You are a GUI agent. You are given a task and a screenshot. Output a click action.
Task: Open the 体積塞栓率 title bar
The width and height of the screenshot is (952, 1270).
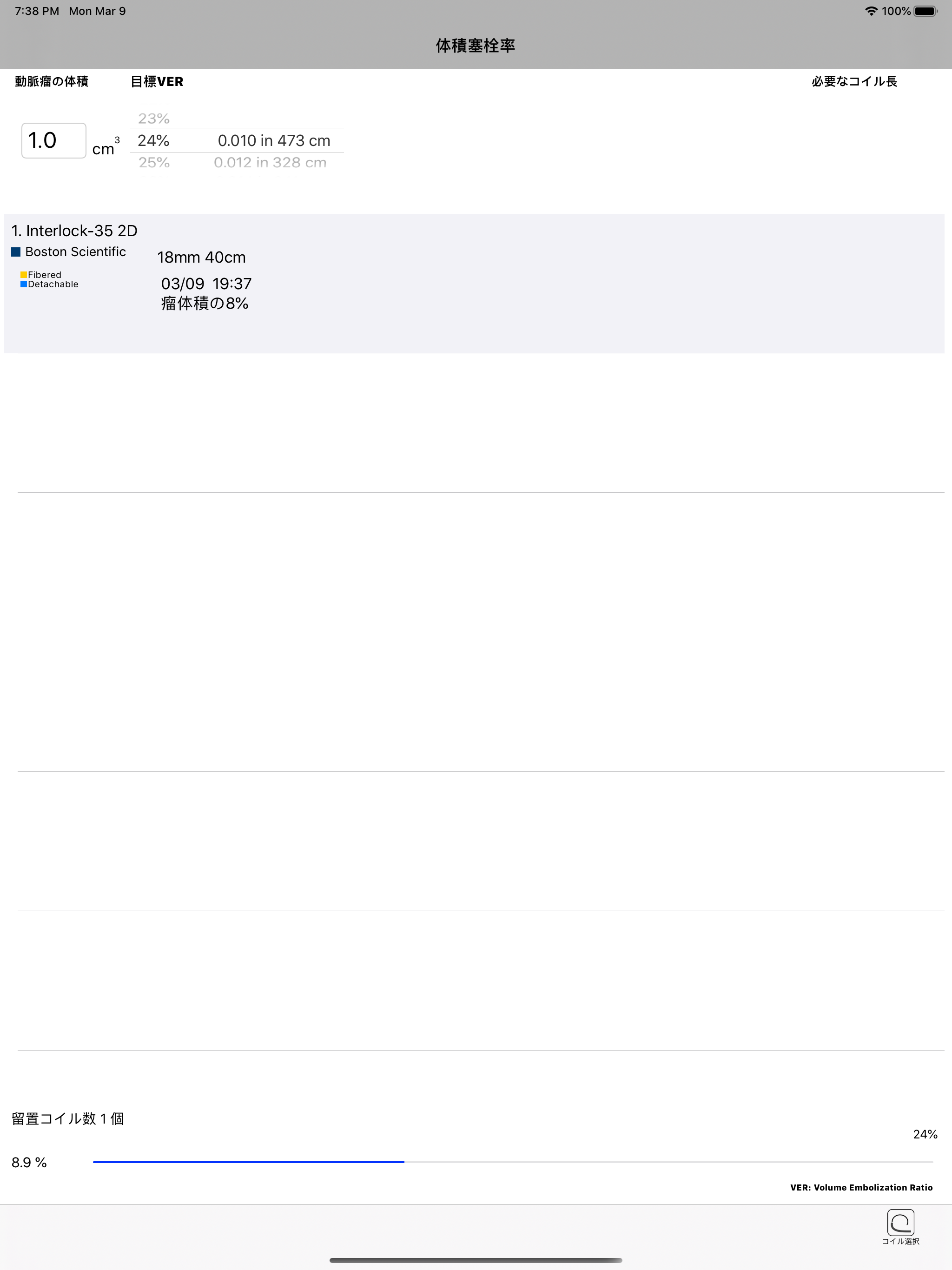(476, 44)
